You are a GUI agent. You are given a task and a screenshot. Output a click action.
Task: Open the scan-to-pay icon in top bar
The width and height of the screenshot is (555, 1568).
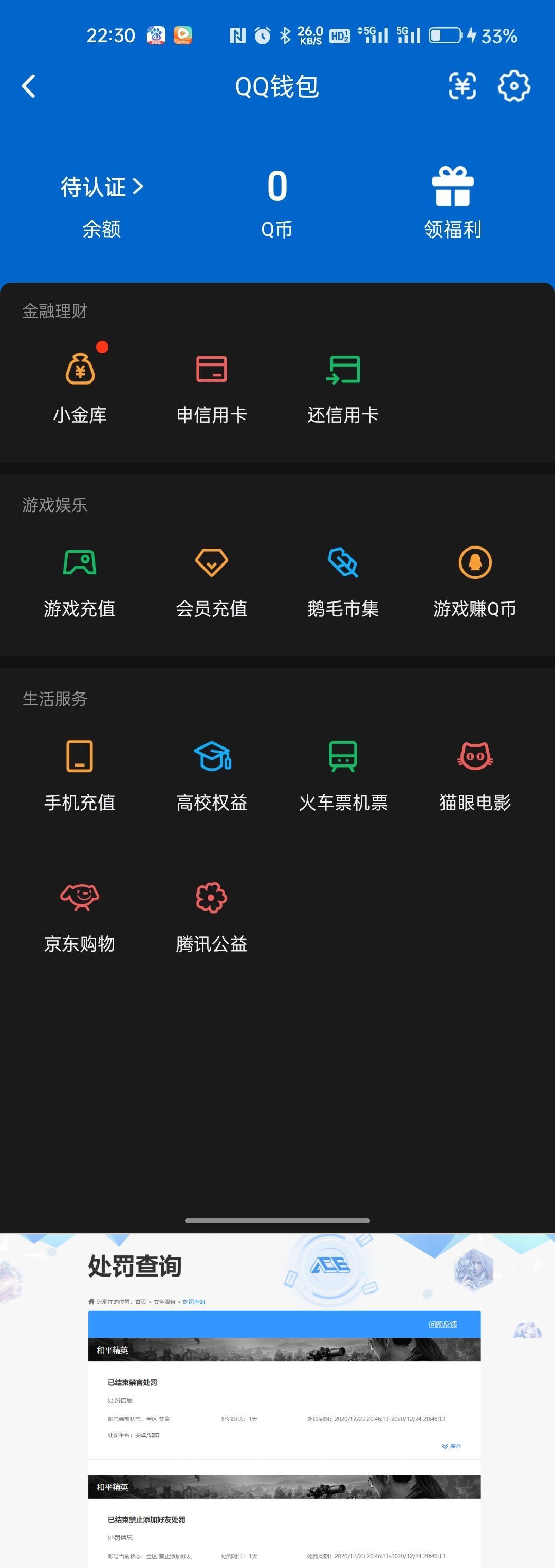(462, 86)
